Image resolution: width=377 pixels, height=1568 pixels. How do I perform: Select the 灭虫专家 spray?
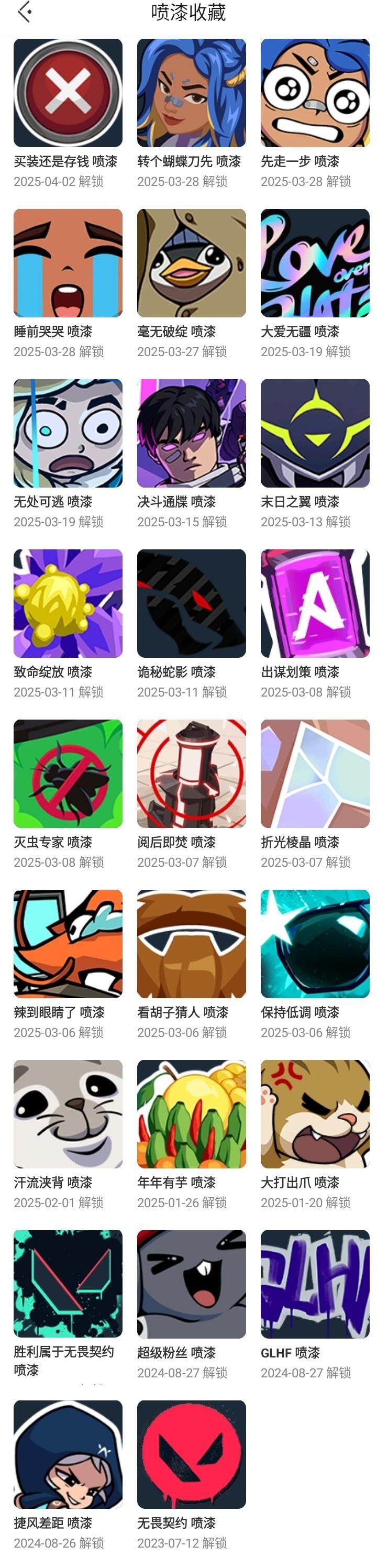tap(68, 774)
